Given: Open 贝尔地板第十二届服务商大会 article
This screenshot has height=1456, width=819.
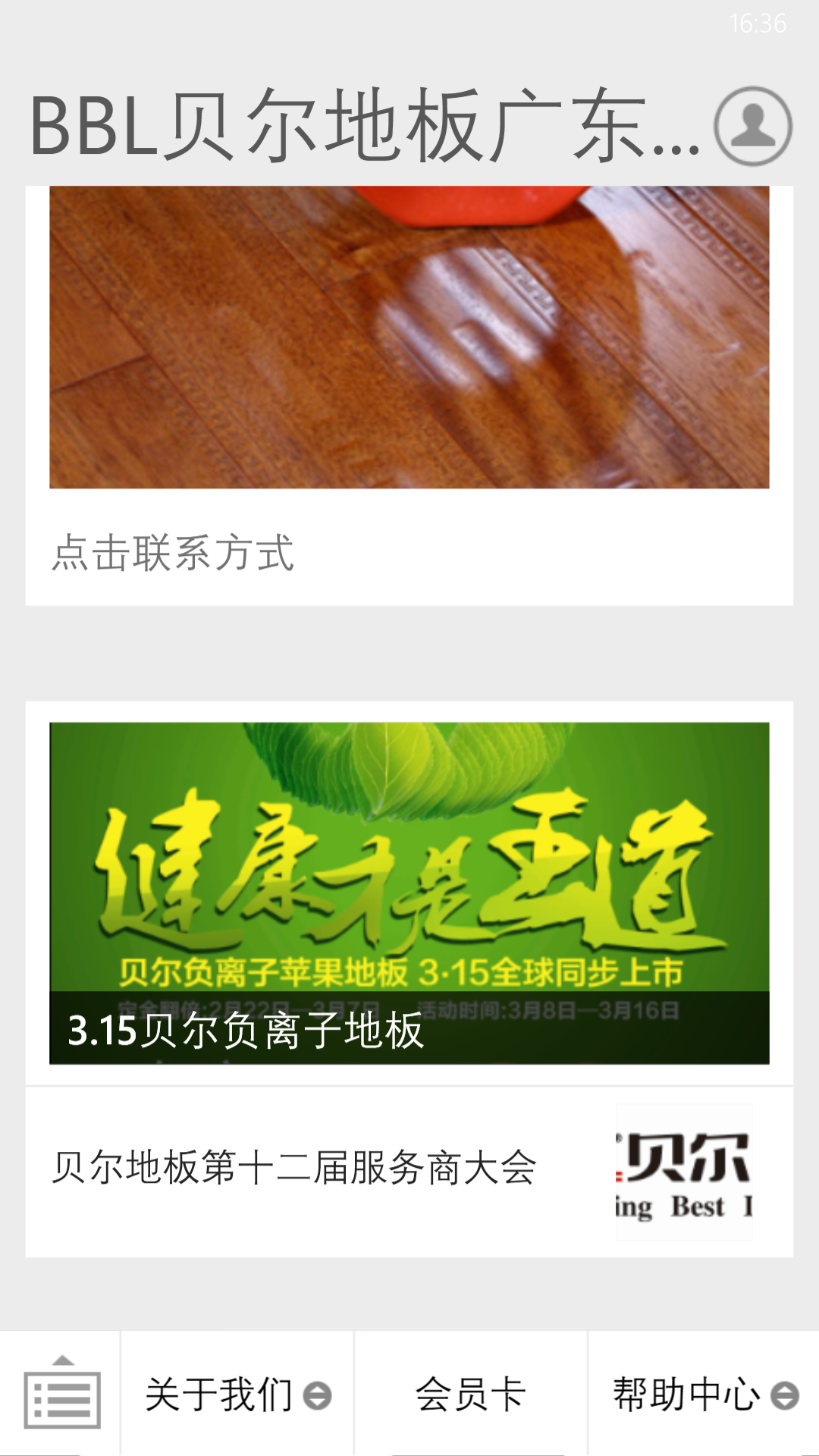Looking at the screenshot, I should point(409,1171).
